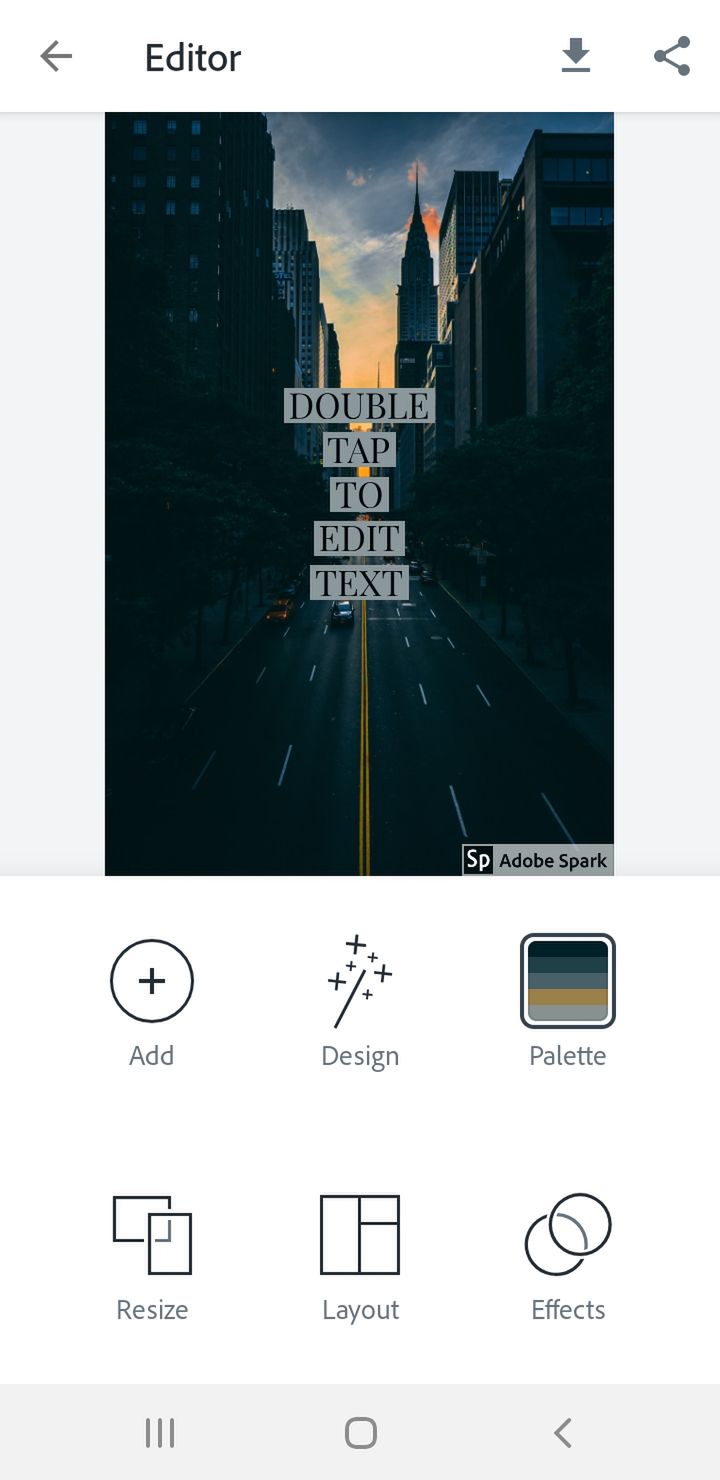
Task: Download the design with the download icon
Action: pyautogui.click(x=575, y=57)
